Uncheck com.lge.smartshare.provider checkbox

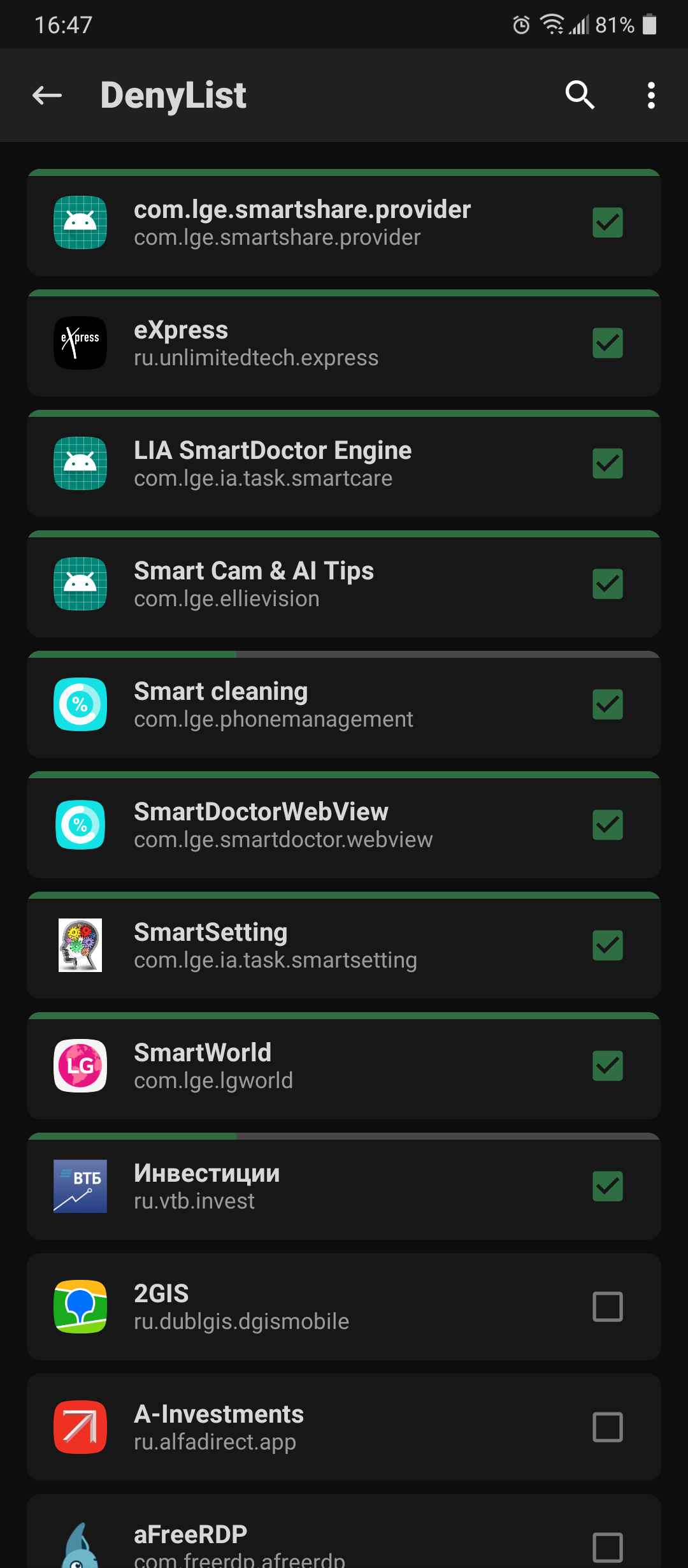coord(607,222)
